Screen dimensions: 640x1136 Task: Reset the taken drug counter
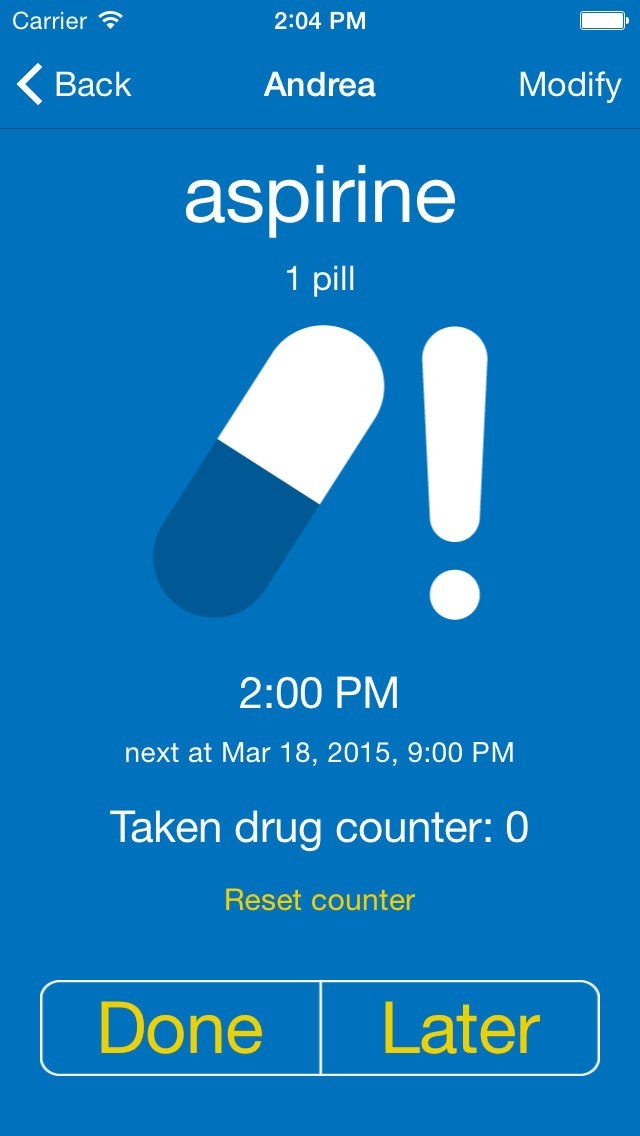click(x=319, y=900)
